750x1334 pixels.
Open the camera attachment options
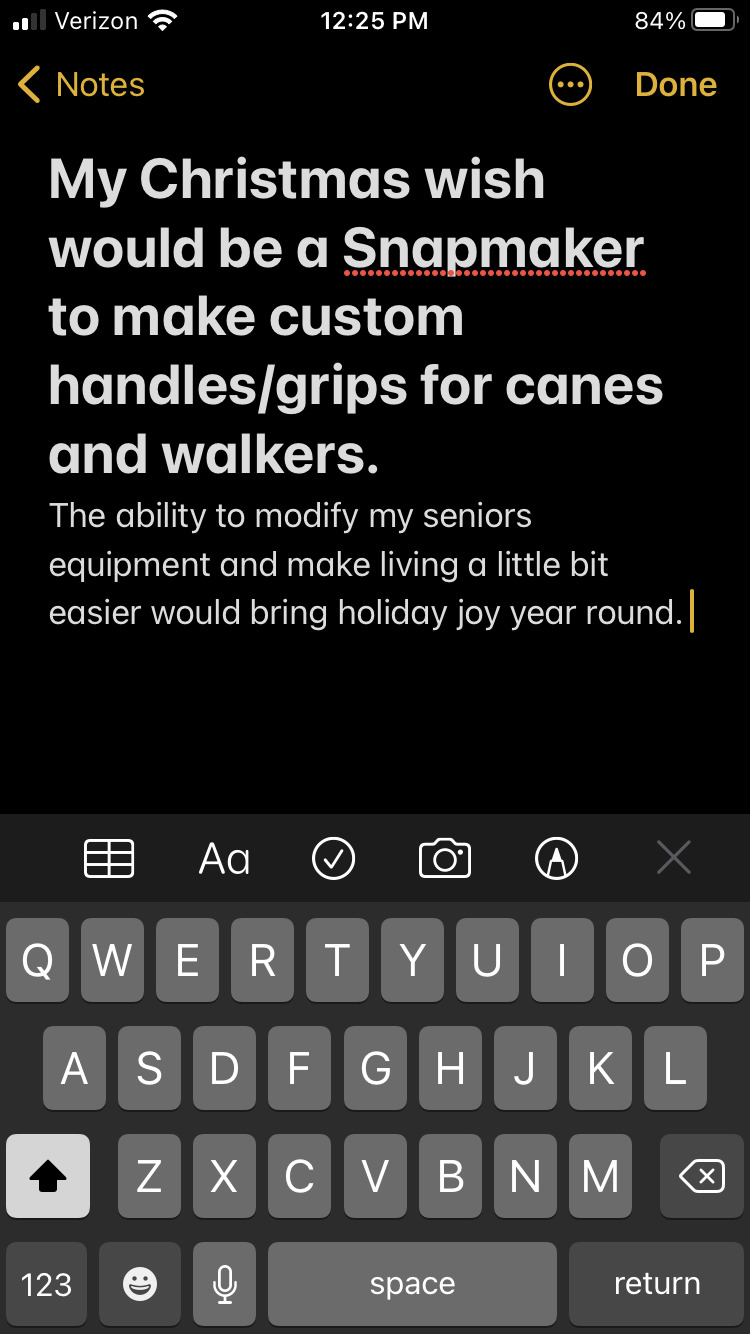point(445,858)
